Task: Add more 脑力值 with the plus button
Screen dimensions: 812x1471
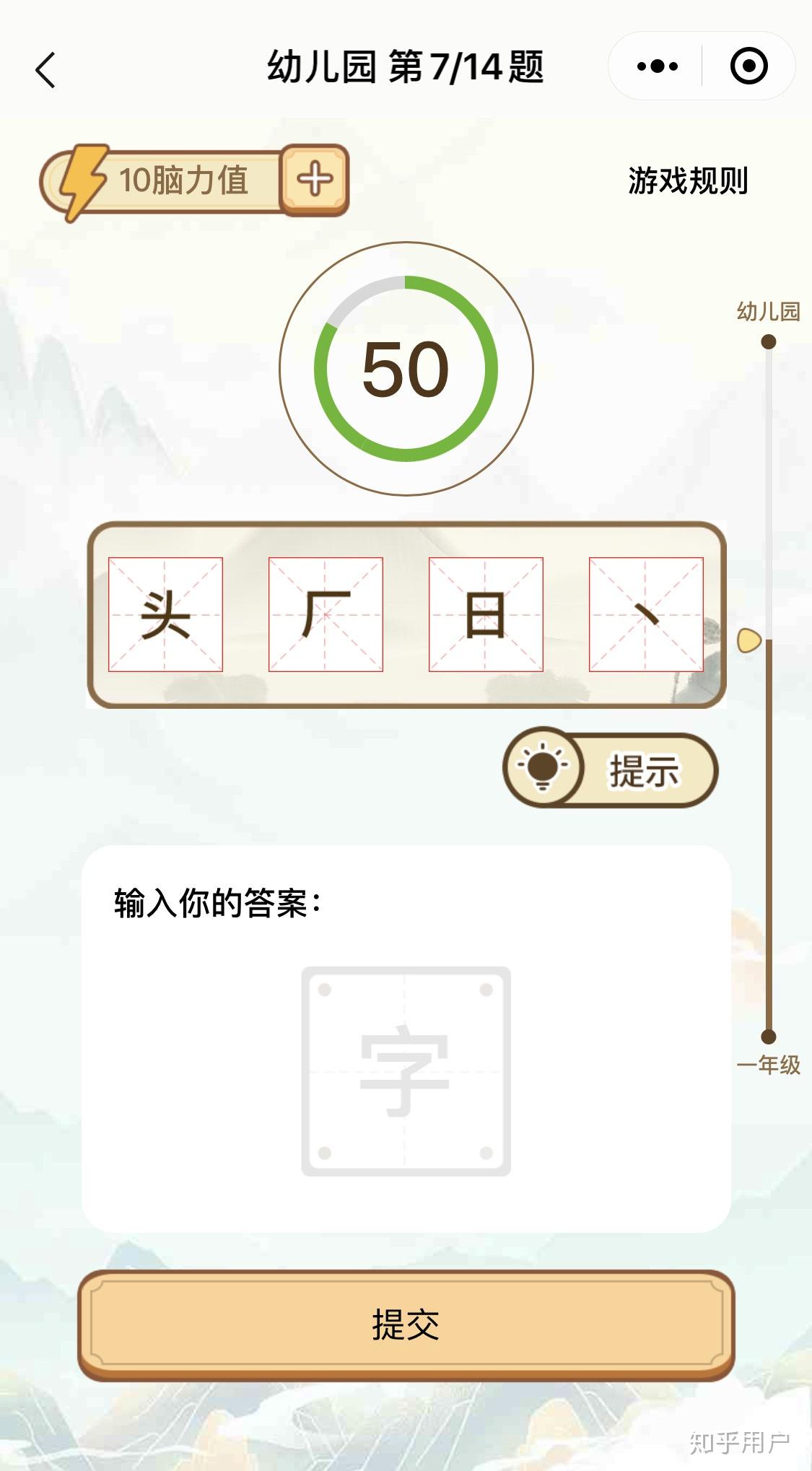Action: (x=315, y=179)
